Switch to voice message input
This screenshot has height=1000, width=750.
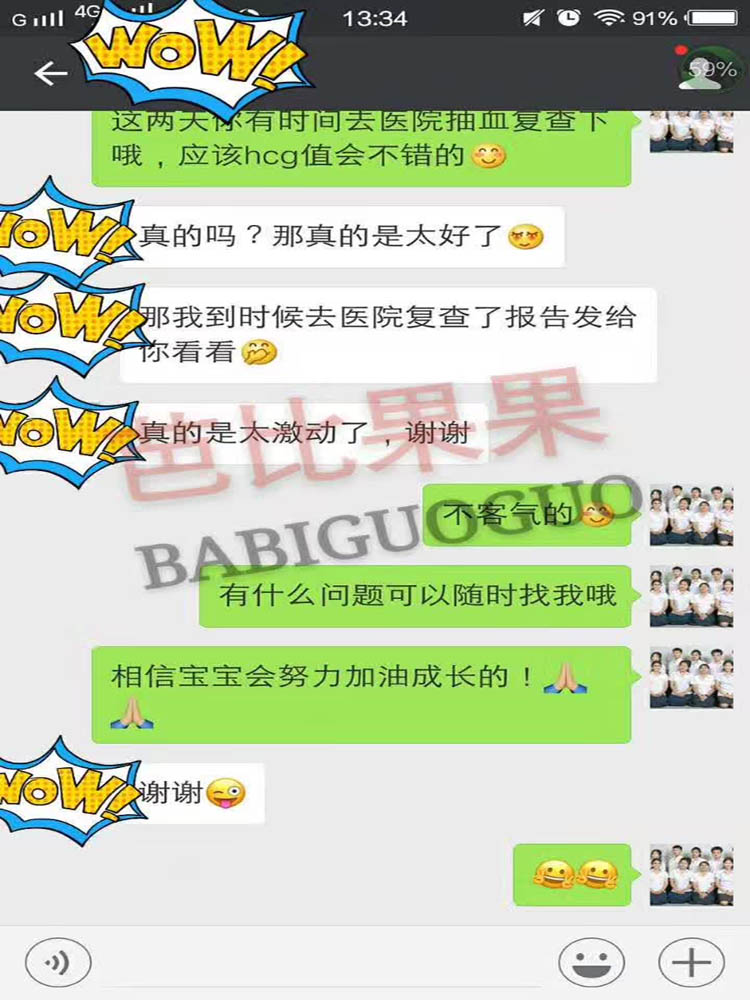[58, 963]
